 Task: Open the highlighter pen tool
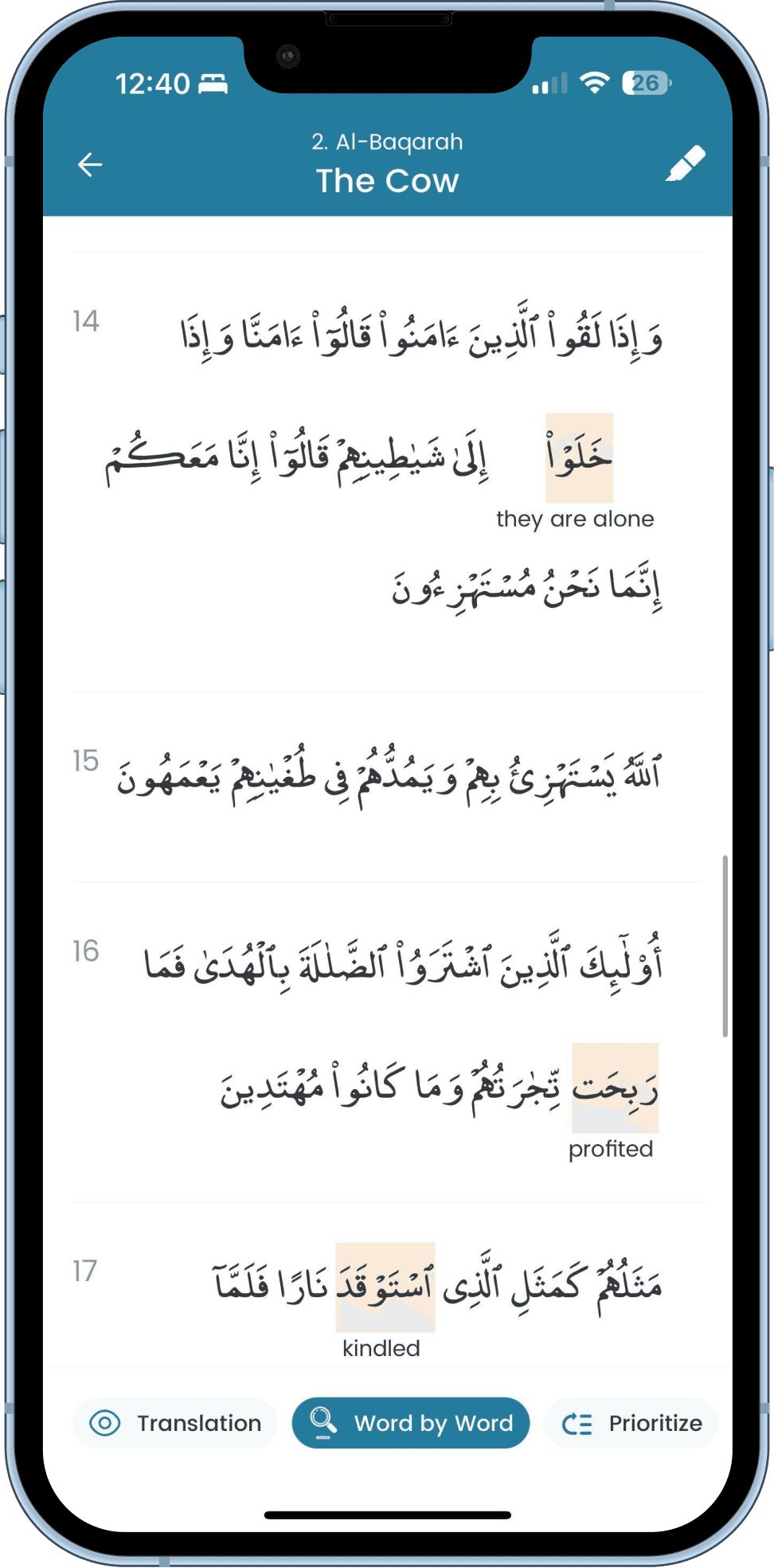point(685,164)
